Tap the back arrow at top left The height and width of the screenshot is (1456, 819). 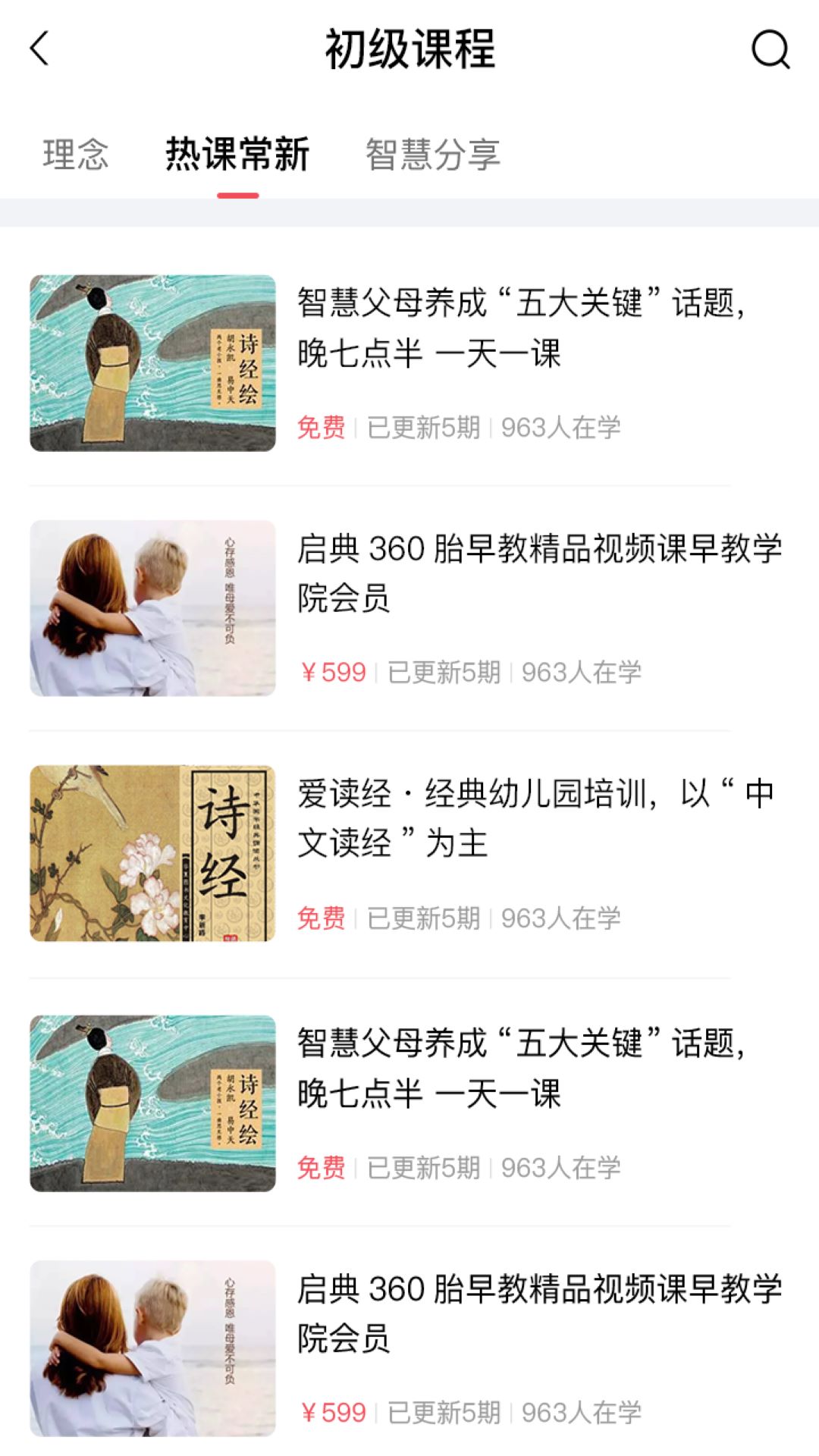[37, 50]
